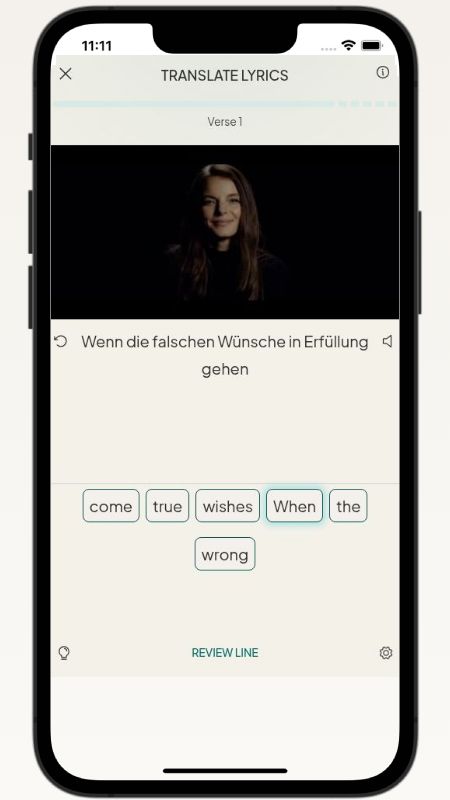Open the info icon in header
The height and width of the screenshot is (800, 450).
point(383,72)
